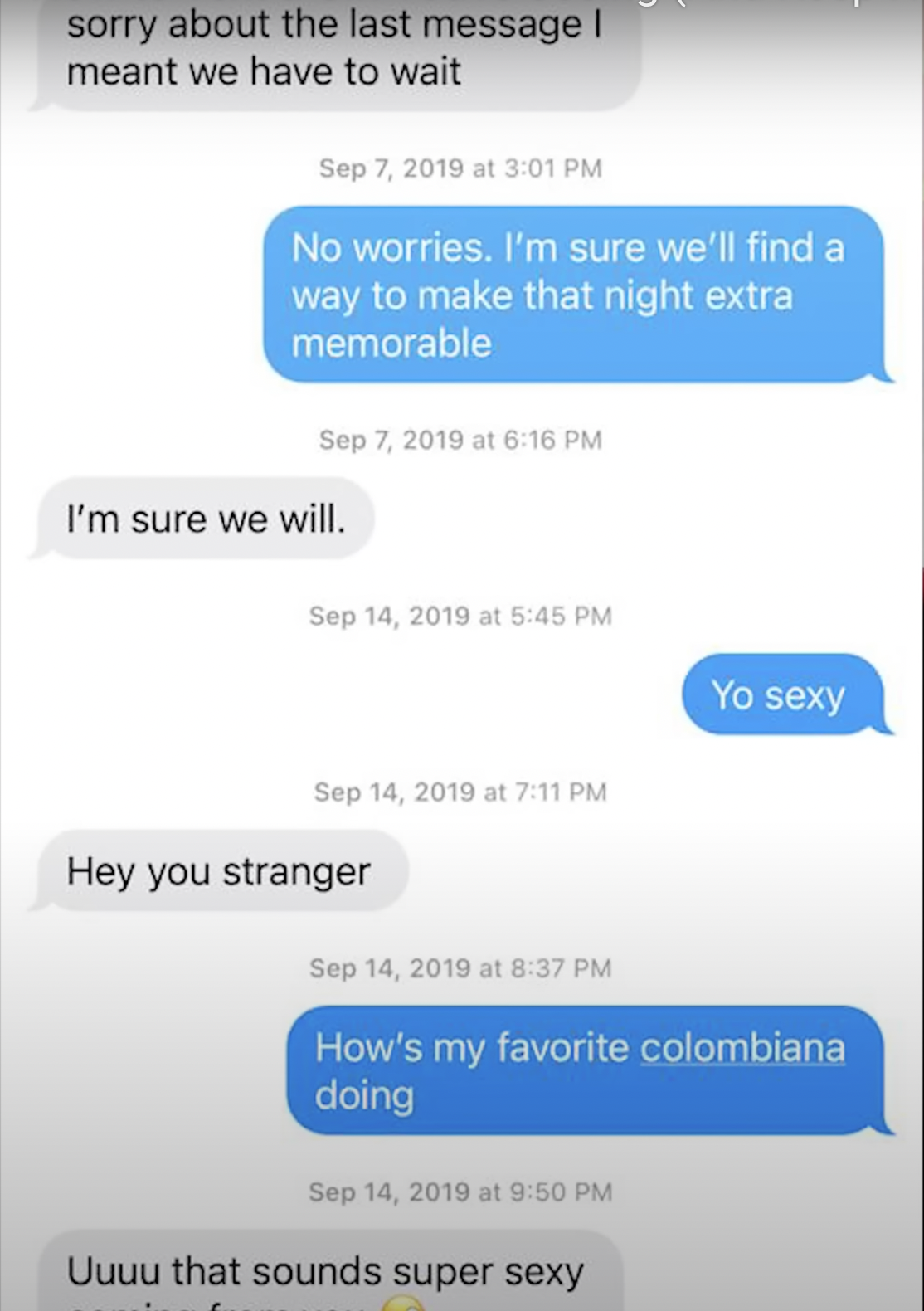The width and height of the screenshot is (924, 1311).
Task: Tap the underlined word colombiana
Action: click(742, 1047)
